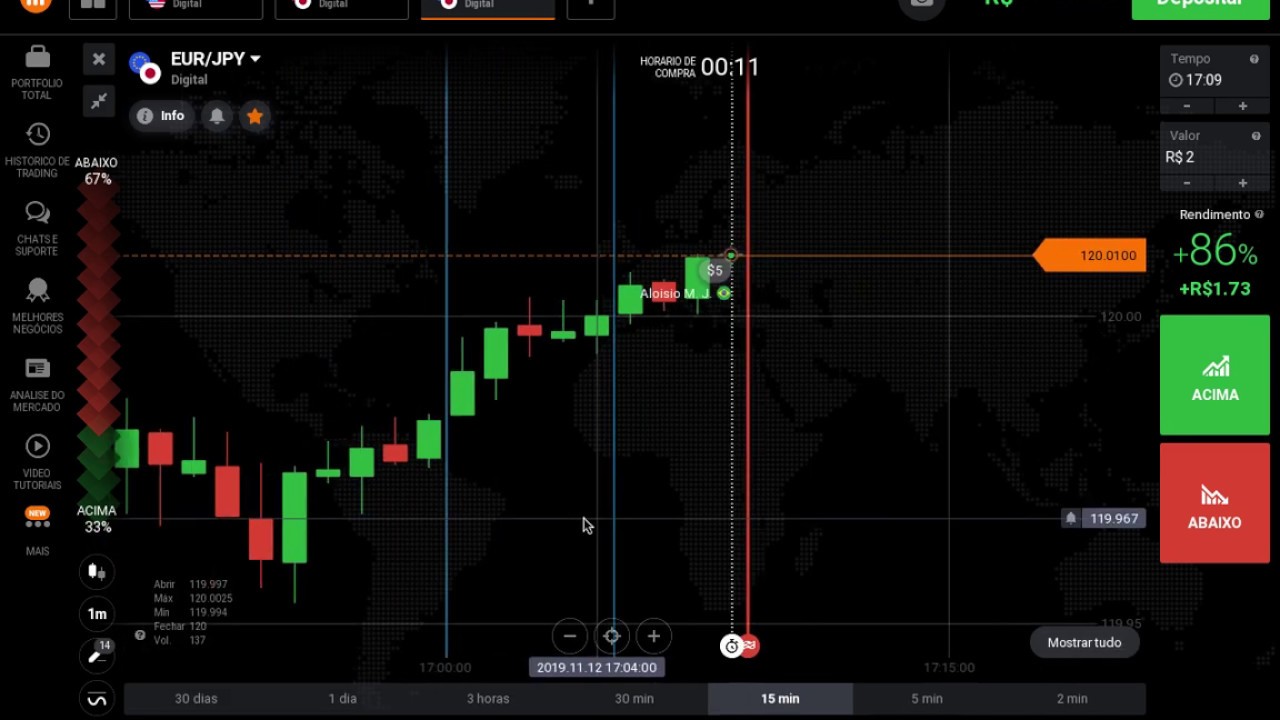
Task: Set a price alert with the bell
Action: 217,116
